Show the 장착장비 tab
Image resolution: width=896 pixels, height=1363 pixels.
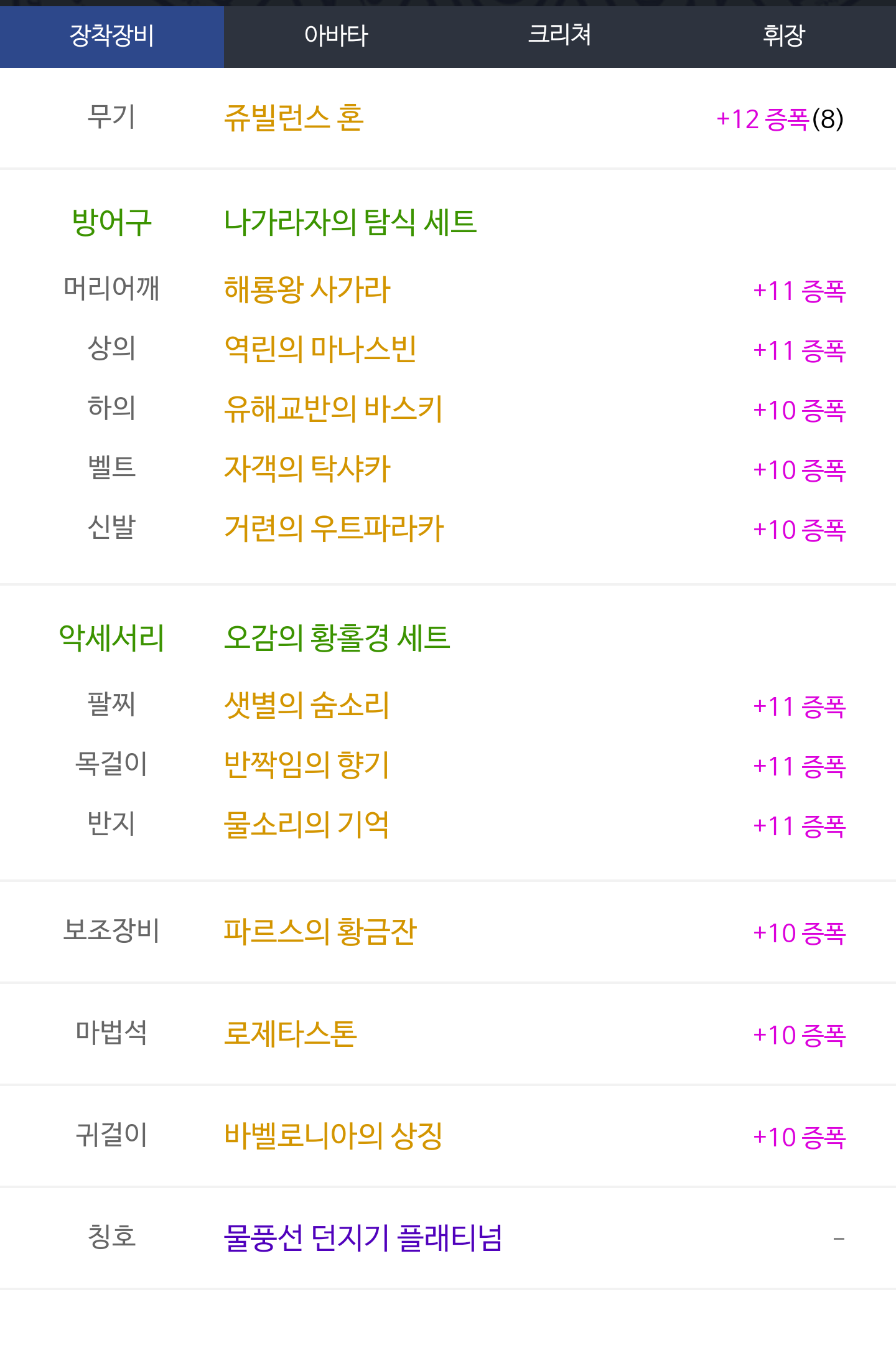pos(112,35)
